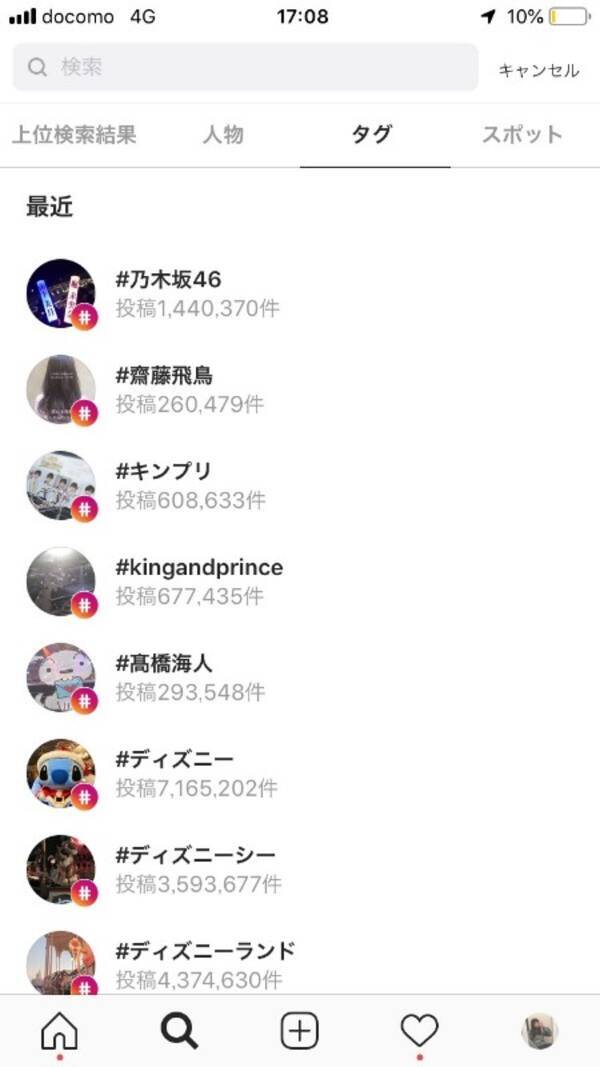Create a new post
This screenshot has width=600, height=1067.
pyautogui.click(x=299, y=1031)
